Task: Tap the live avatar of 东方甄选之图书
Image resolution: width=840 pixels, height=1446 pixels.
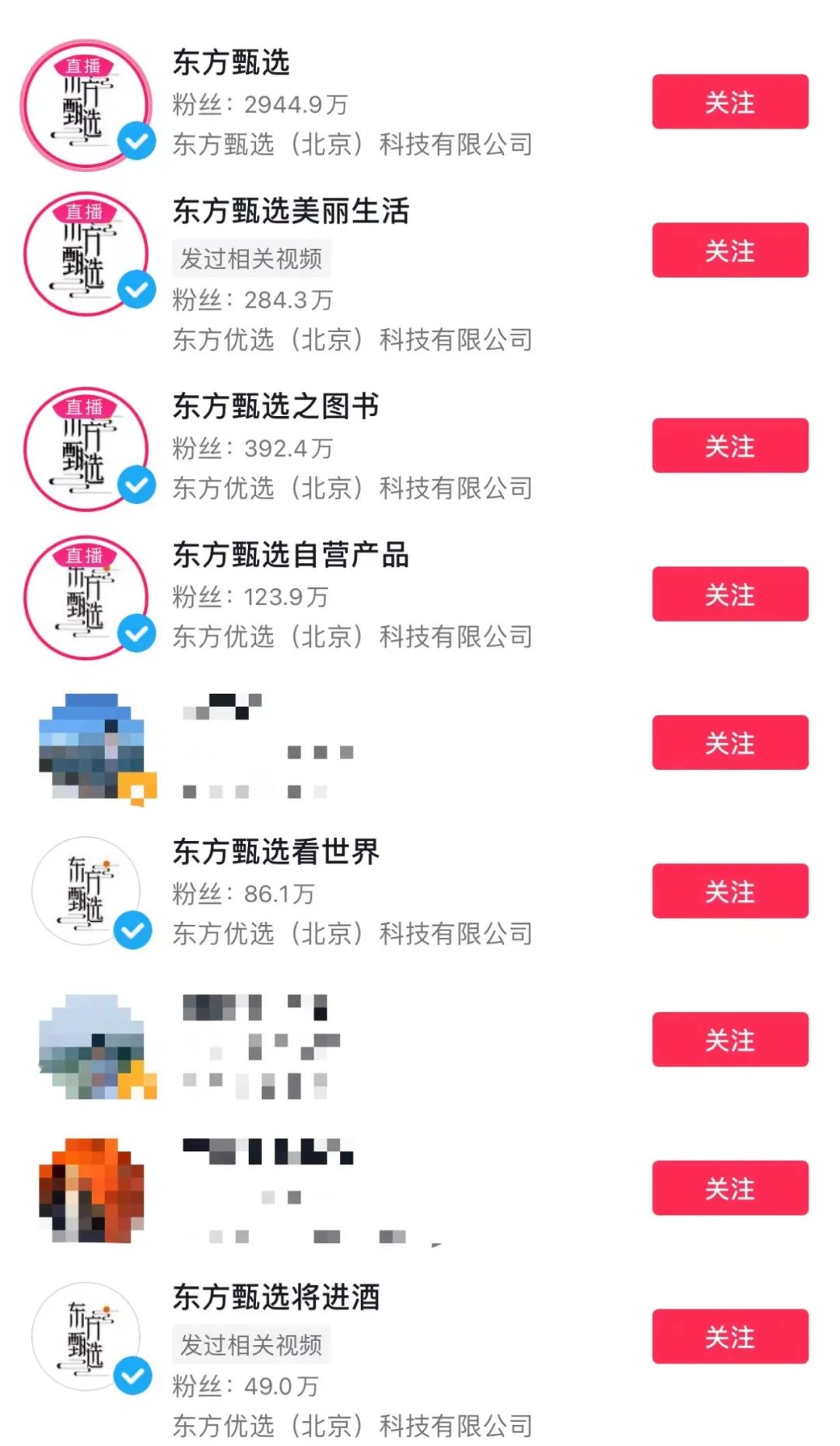Action: tap(86, 448)
